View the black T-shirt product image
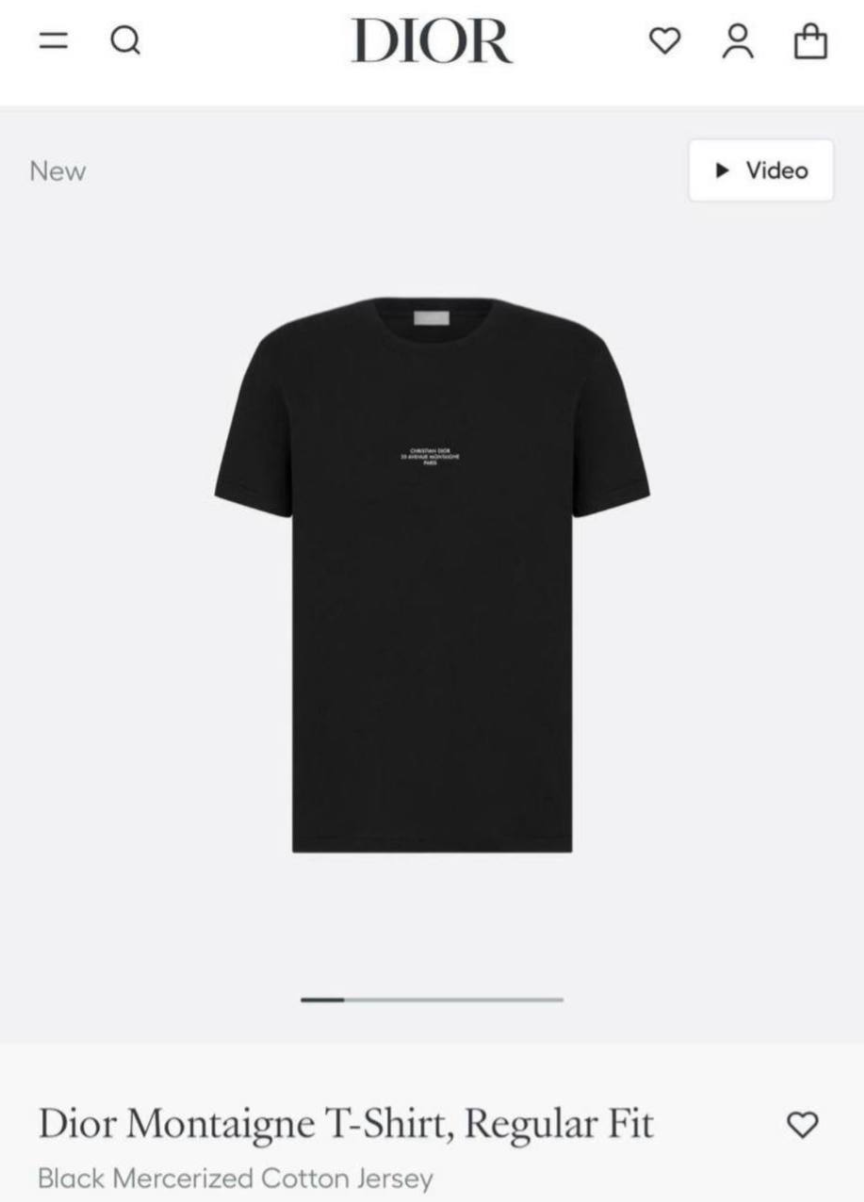The width and height of the screenshot is (864, 1202). click(432, 575)
